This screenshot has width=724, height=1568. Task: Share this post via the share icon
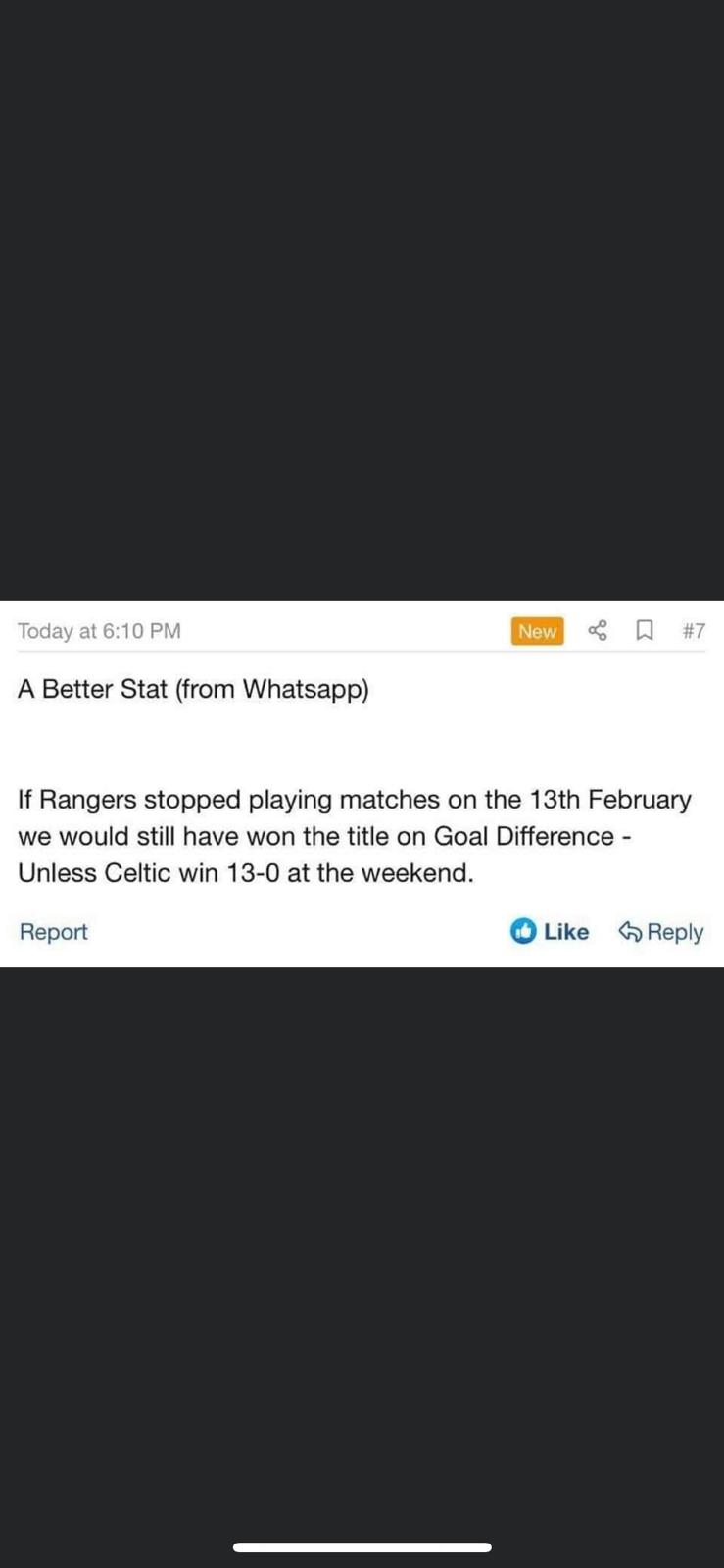pyautogui.click(x=598, y=631)
